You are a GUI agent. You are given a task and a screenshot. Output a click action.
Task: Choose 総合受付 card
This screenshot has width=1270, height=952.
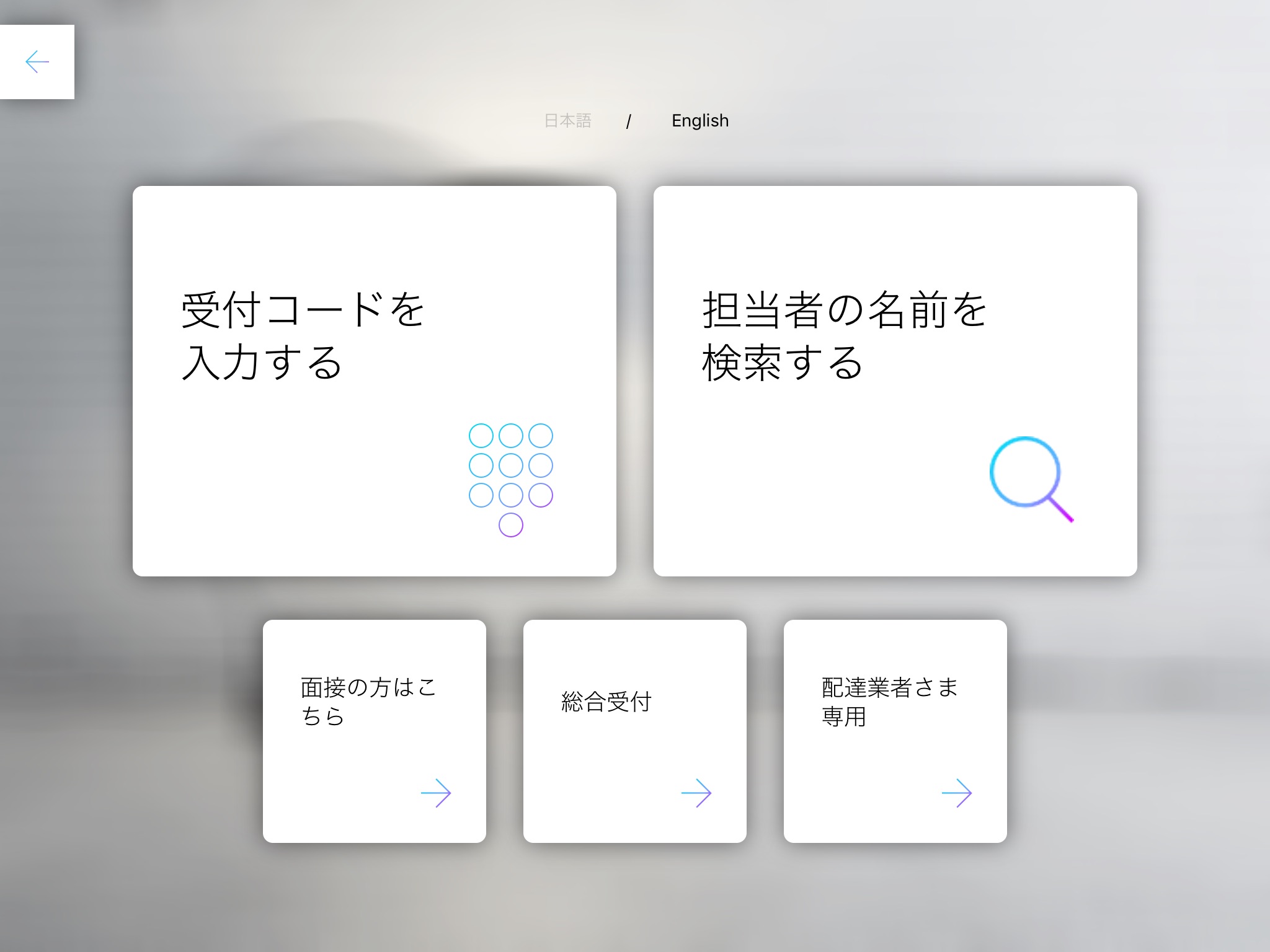click(x=634, y=731)
